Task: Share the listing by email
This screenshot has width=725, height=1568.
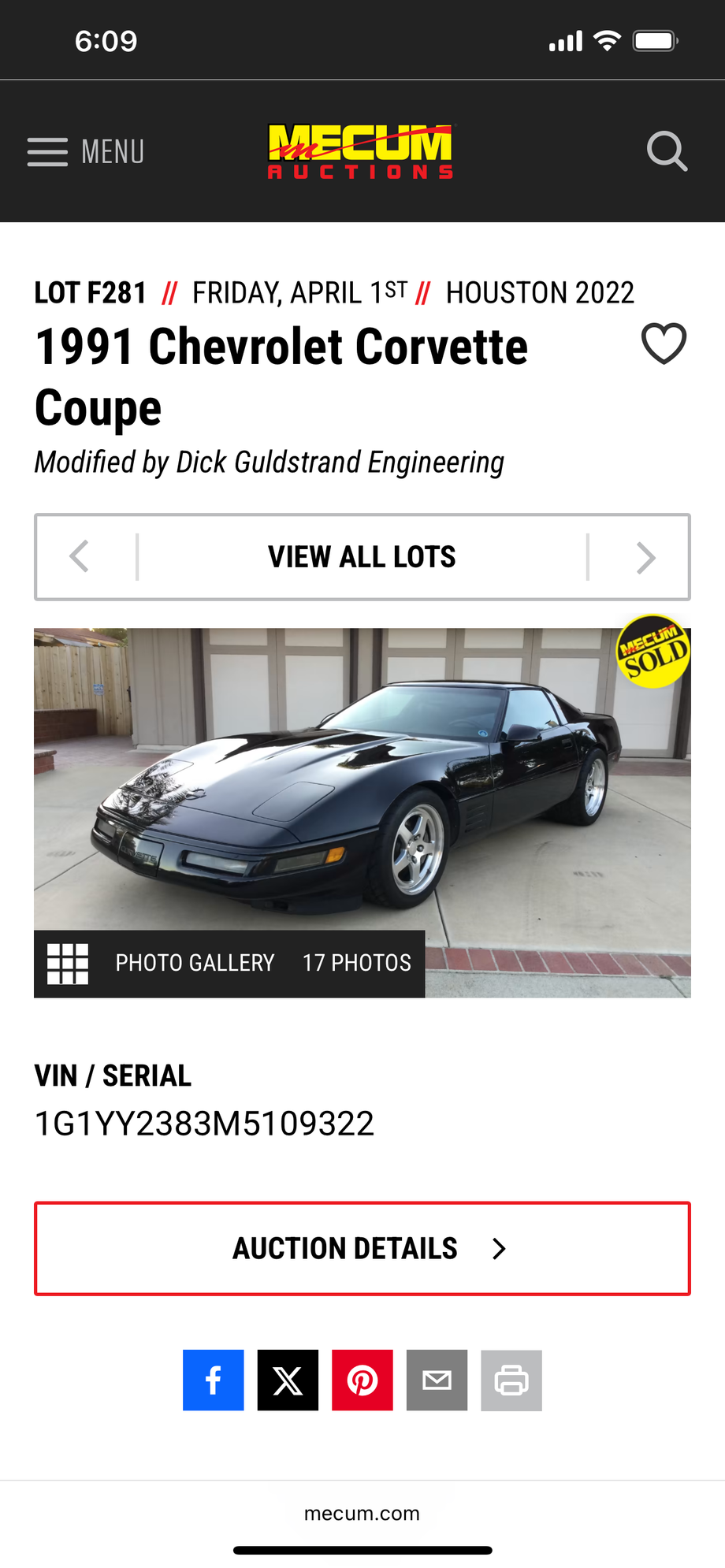Action: pos(437,1380)
